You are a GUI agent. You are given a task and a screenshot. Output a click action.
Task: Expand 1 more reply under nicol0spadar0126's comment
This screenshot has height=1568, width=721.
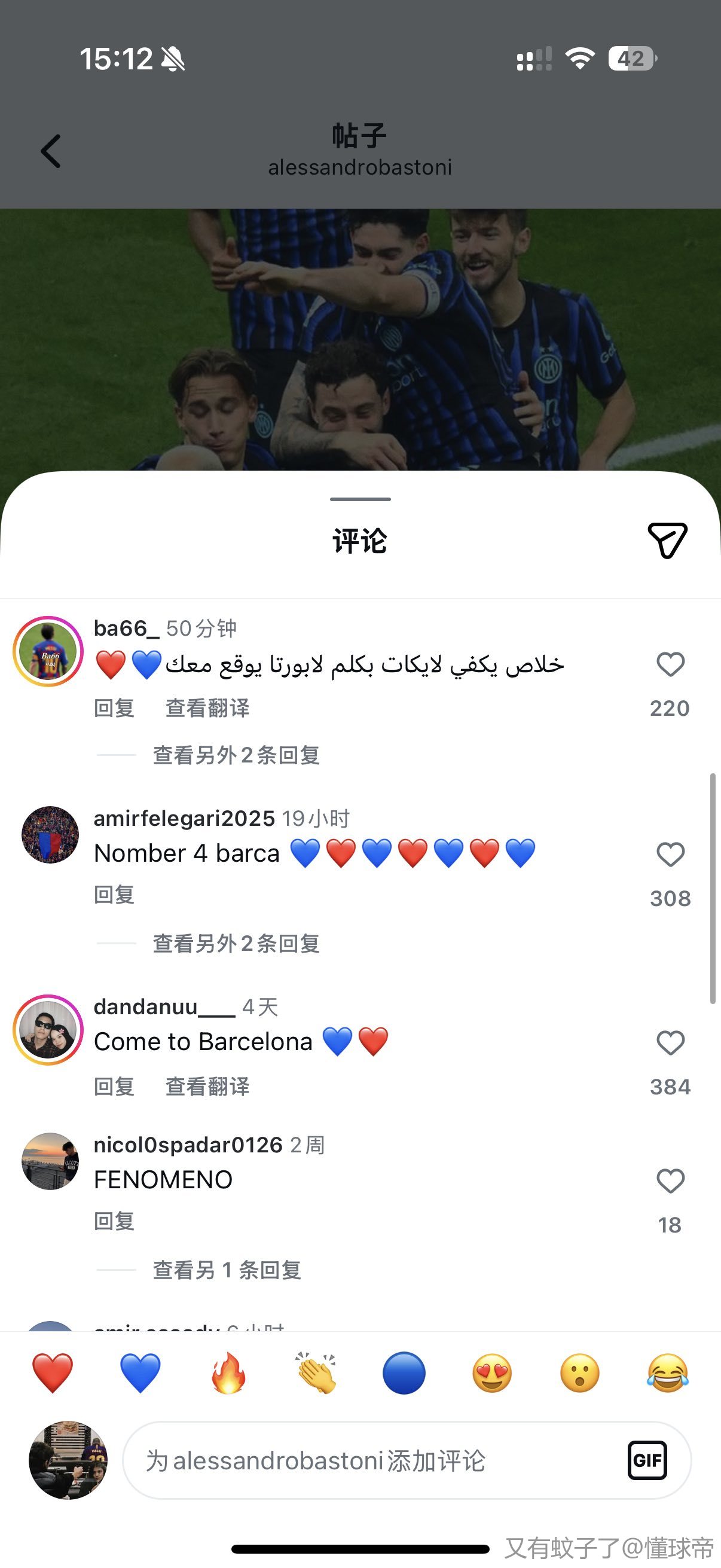[x=227, y=1270]
